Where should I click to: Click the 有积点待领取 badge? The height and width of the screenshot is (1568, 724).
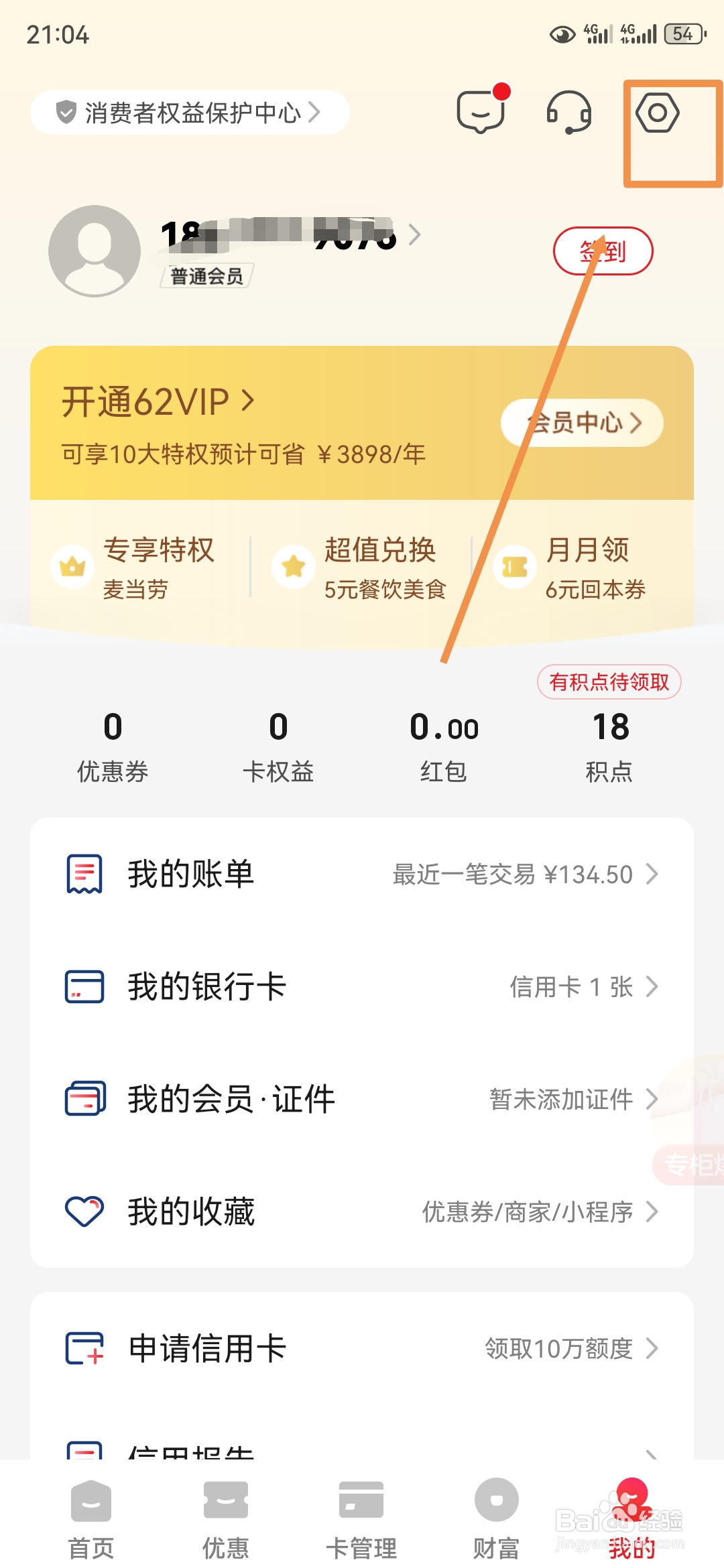pos(609,681)
